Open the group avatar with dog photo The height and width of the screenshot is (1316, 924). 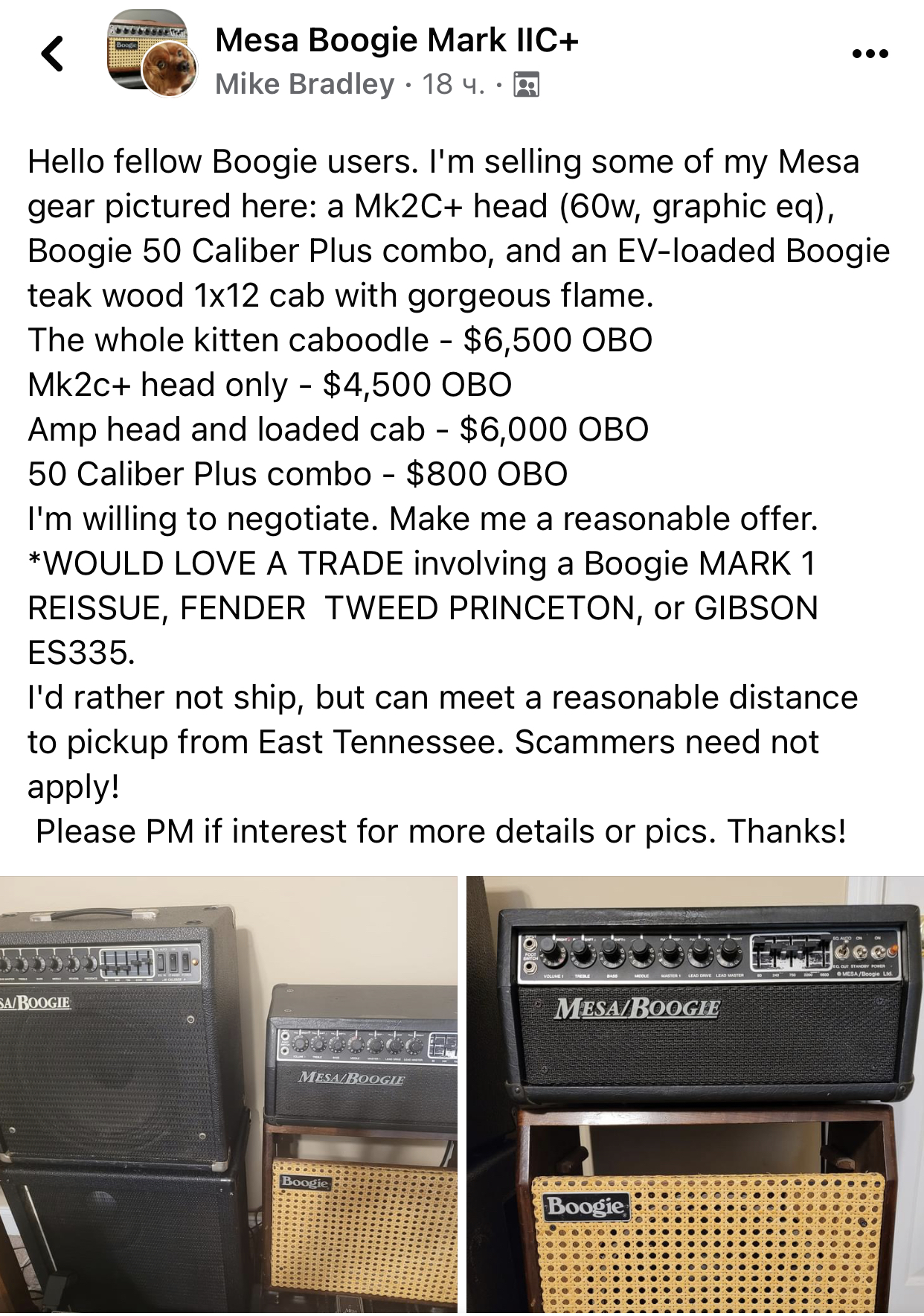point(153,54)
